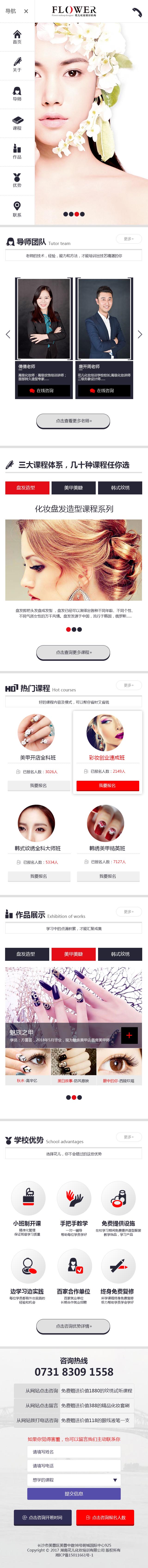Select the 韩式纹绣 tab under 三大课程体系
Screen dimensions: 148x1568
(x=120, y=487)
